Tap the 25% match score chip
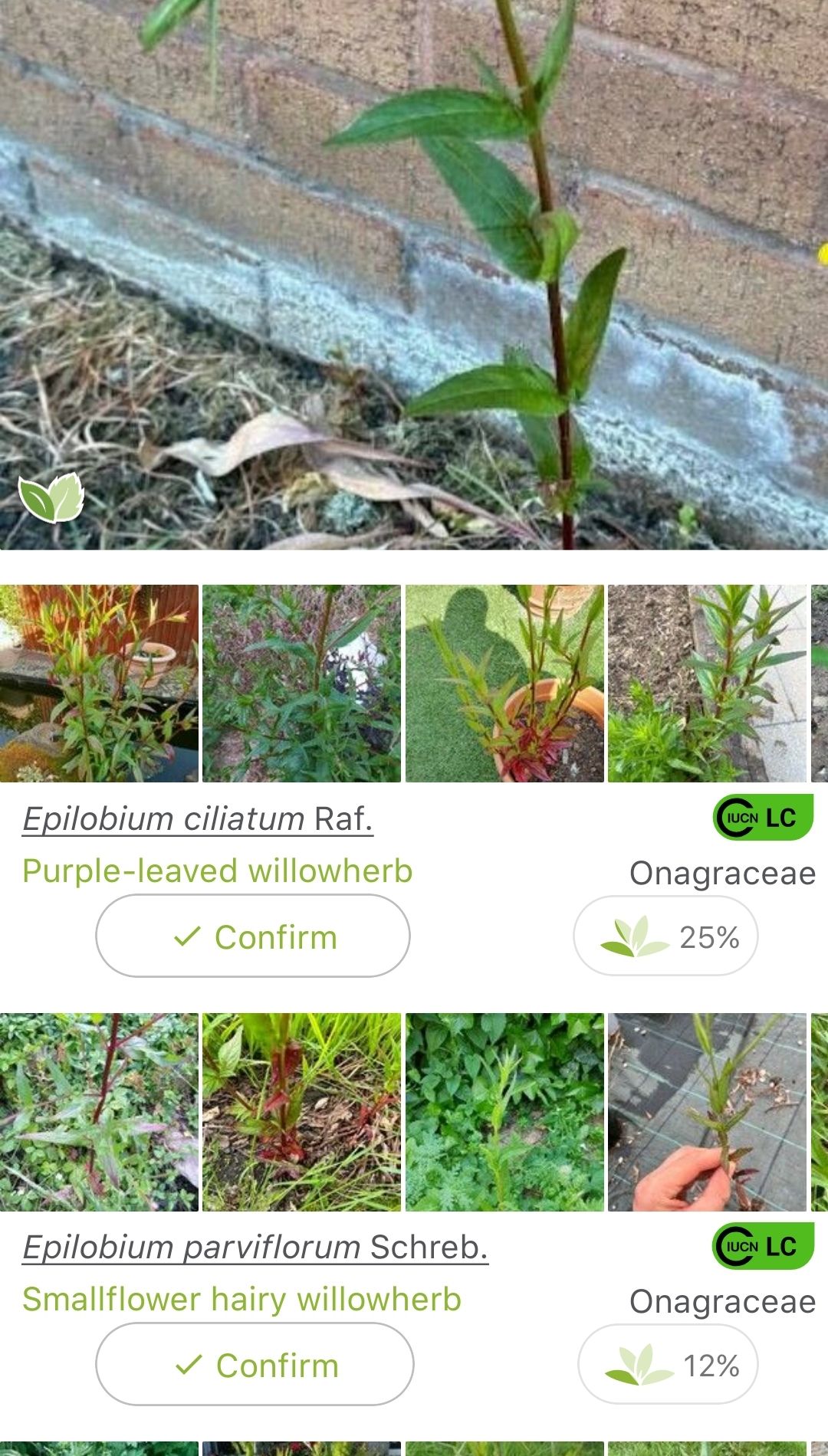 click(665, 936)
